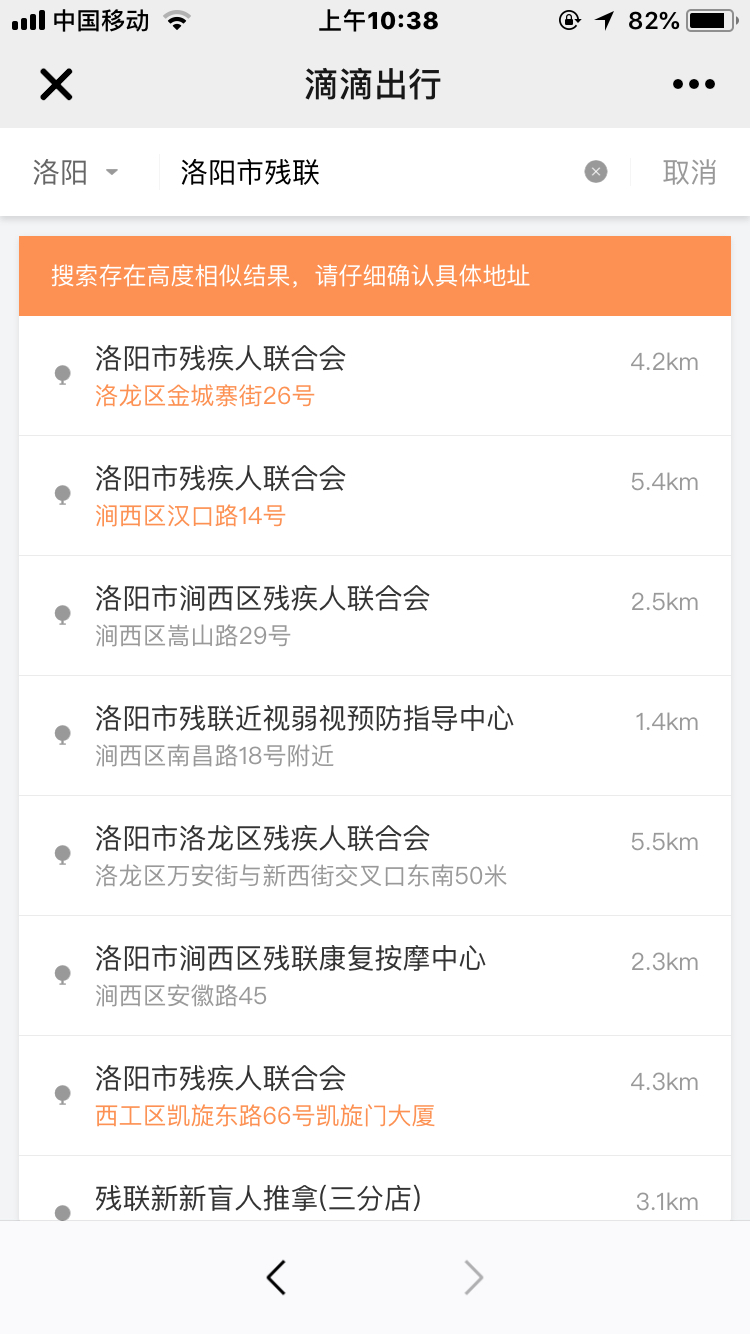Pick 洛阳市涧西区残联康复按摩中心
Image resolution: width=750 pixels, height=1334 pixels.
pos(375,976)
